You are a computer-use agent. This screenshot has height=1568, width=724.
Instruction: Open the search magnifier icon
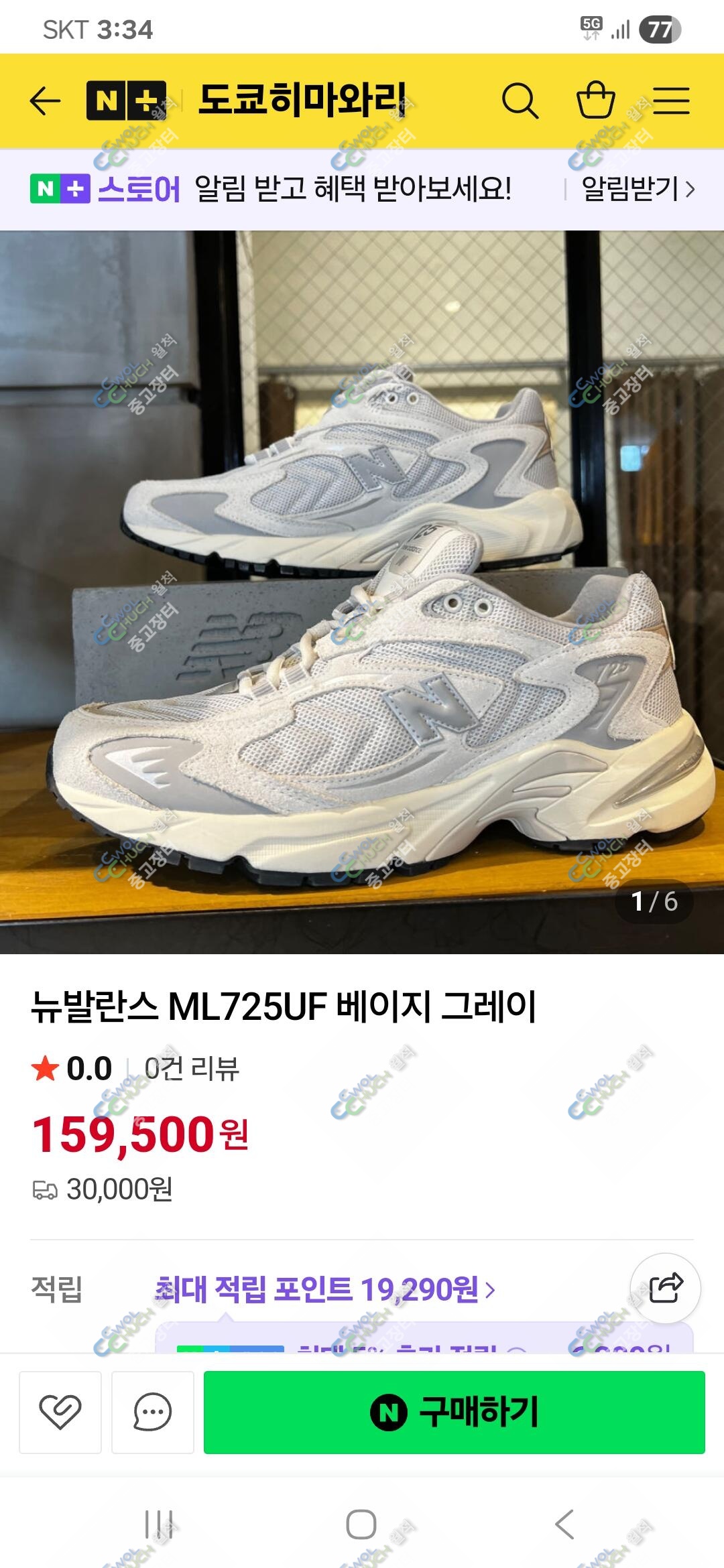tap(520, 101)
